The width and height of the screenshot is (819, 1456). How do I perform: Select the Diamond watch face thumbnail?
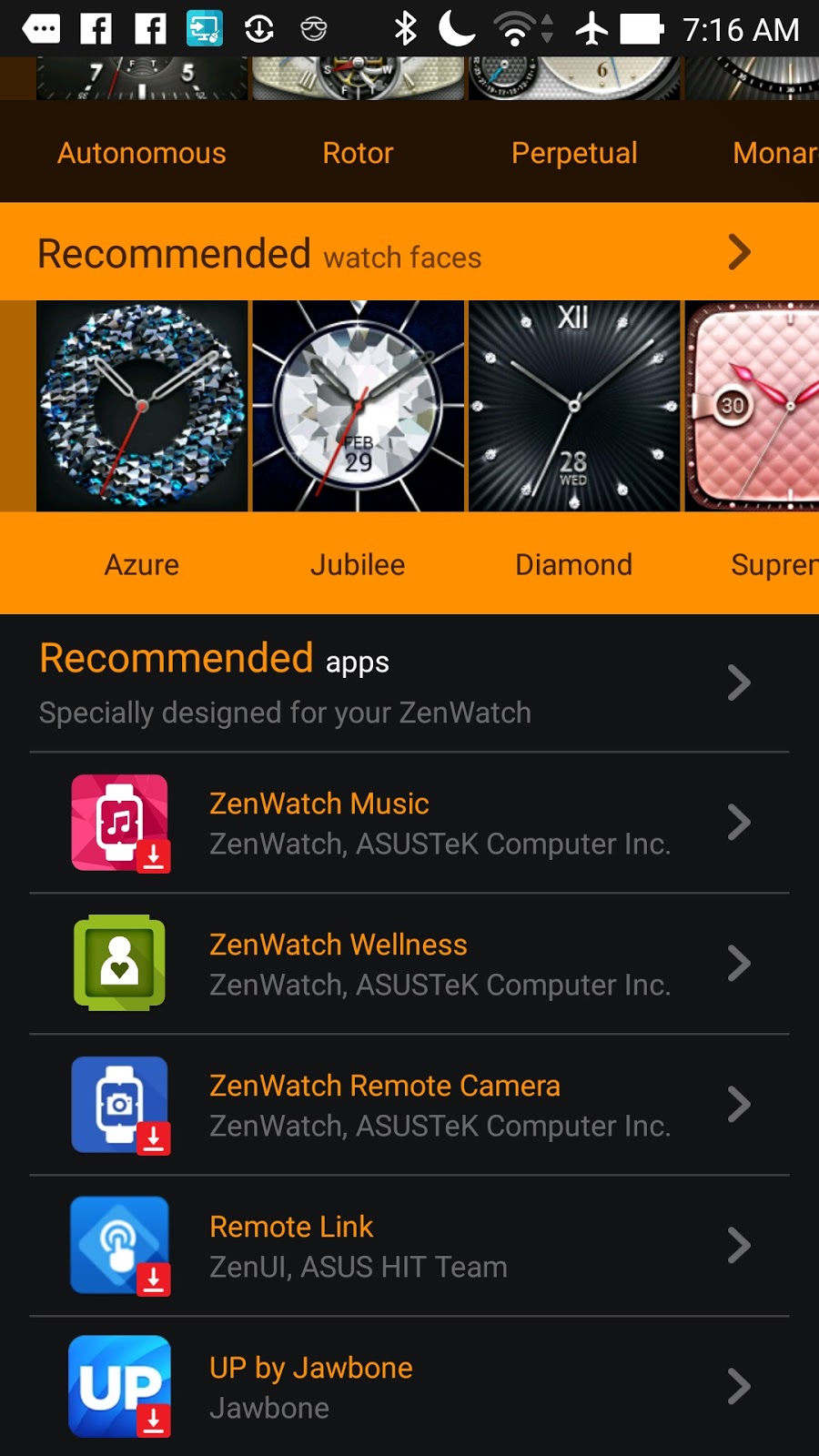point(574,407)
